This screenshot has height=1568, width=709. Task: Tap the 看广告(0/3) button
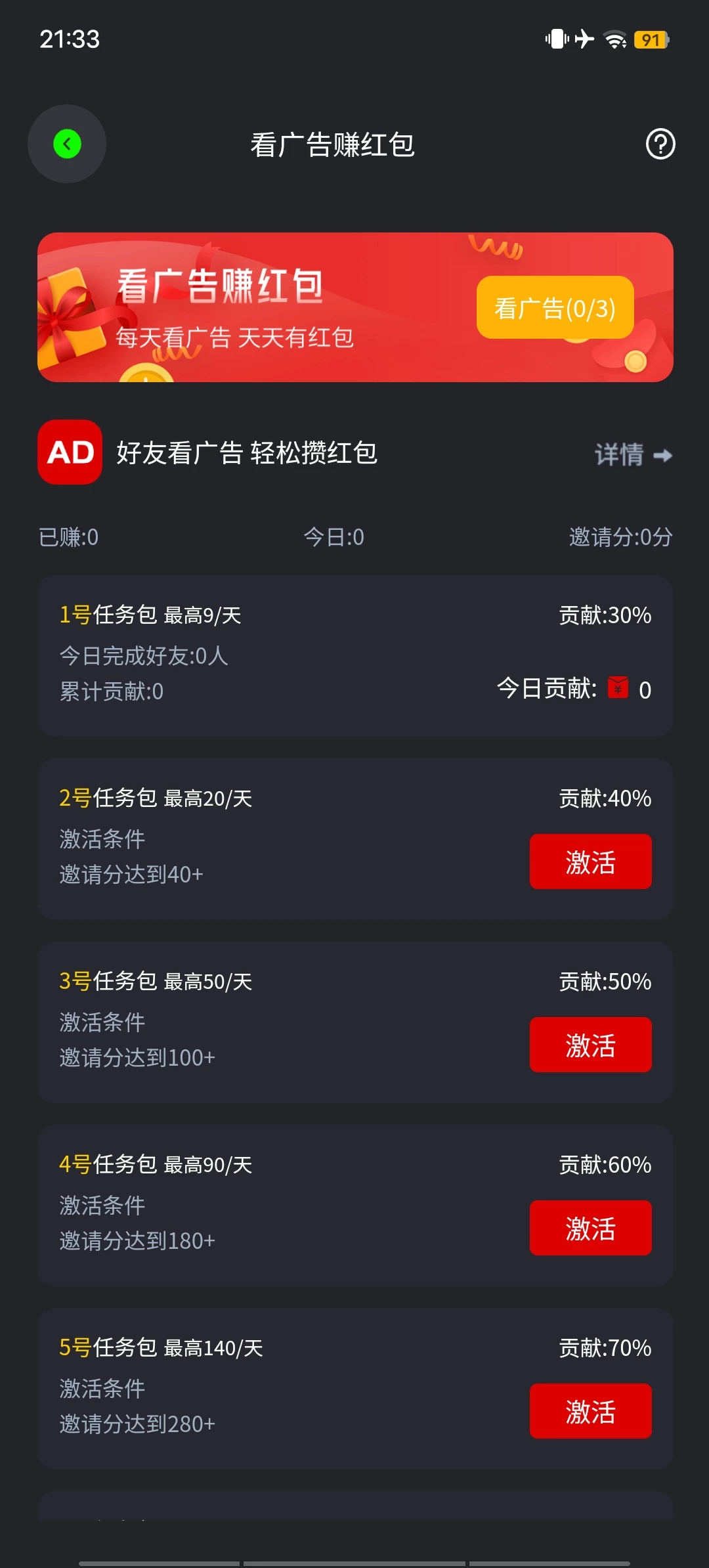click(x=555, y=307)
